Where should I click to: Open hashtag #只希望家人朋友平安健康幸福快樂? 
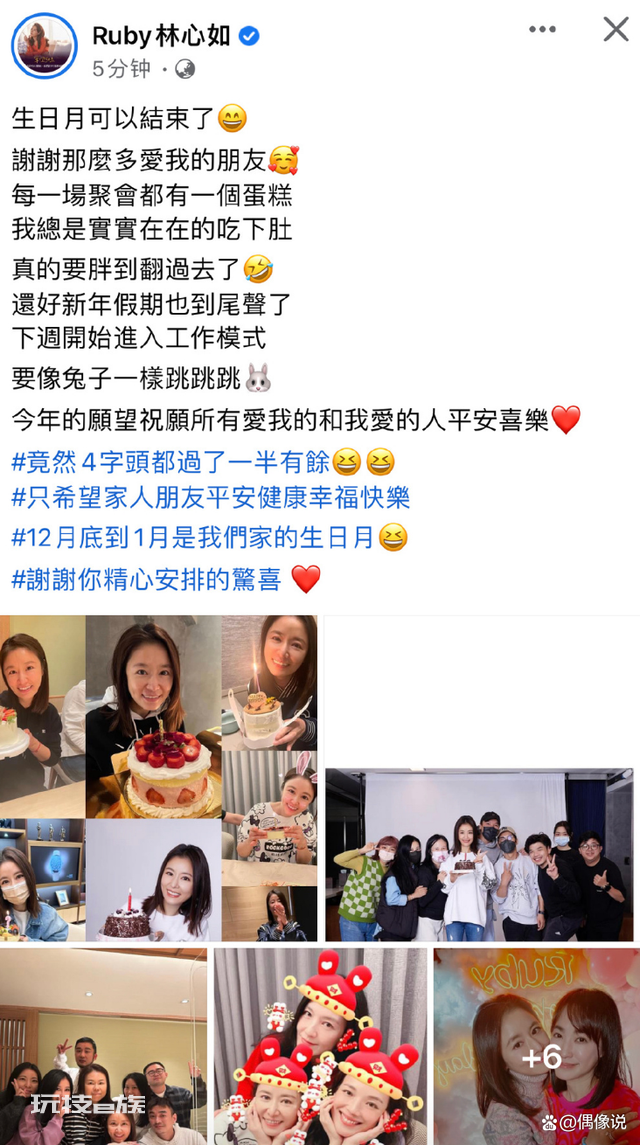click(210, 498)
